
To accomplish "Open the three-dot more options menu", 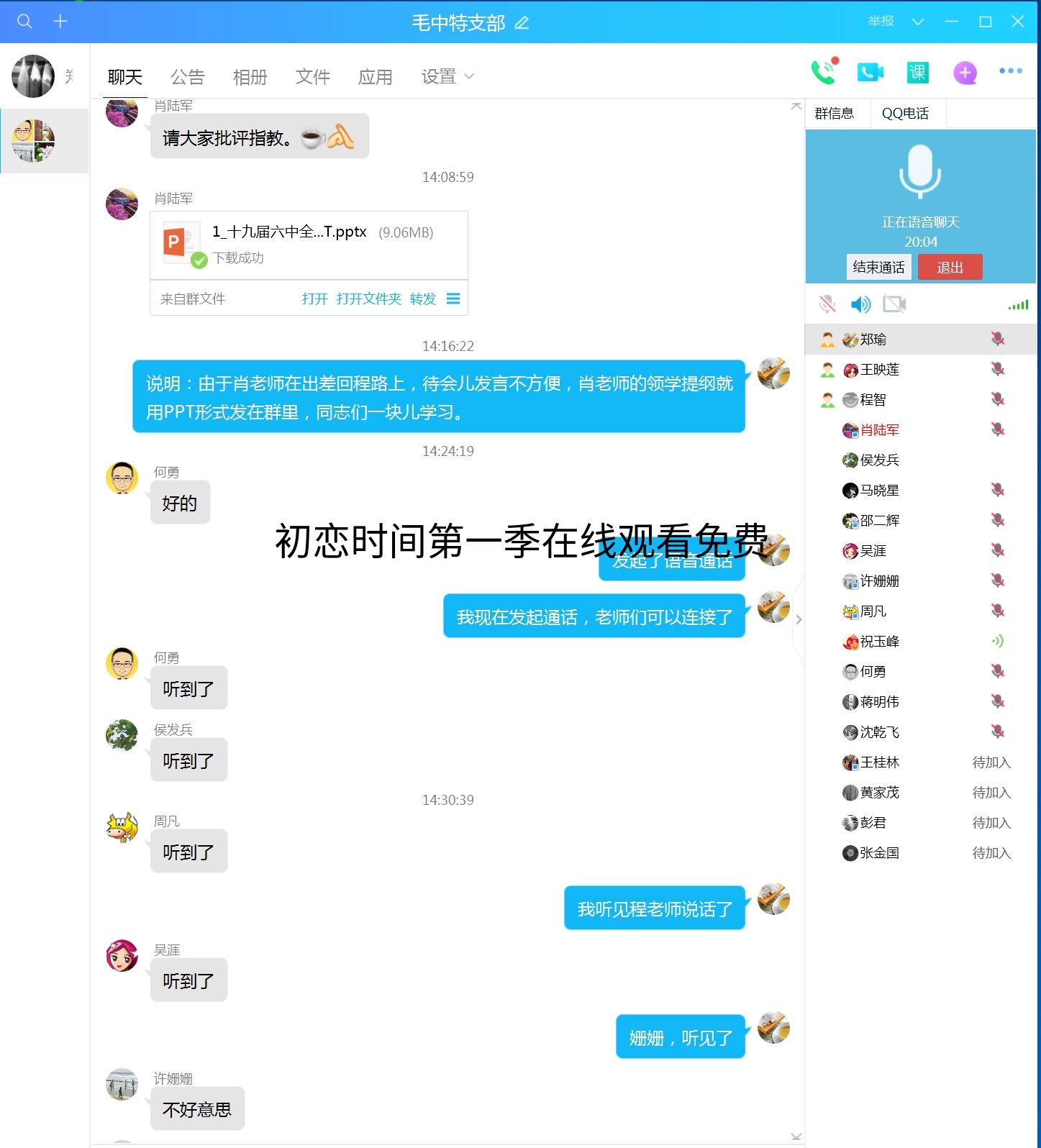I will pyautogui.click(x=1010, y=70).
